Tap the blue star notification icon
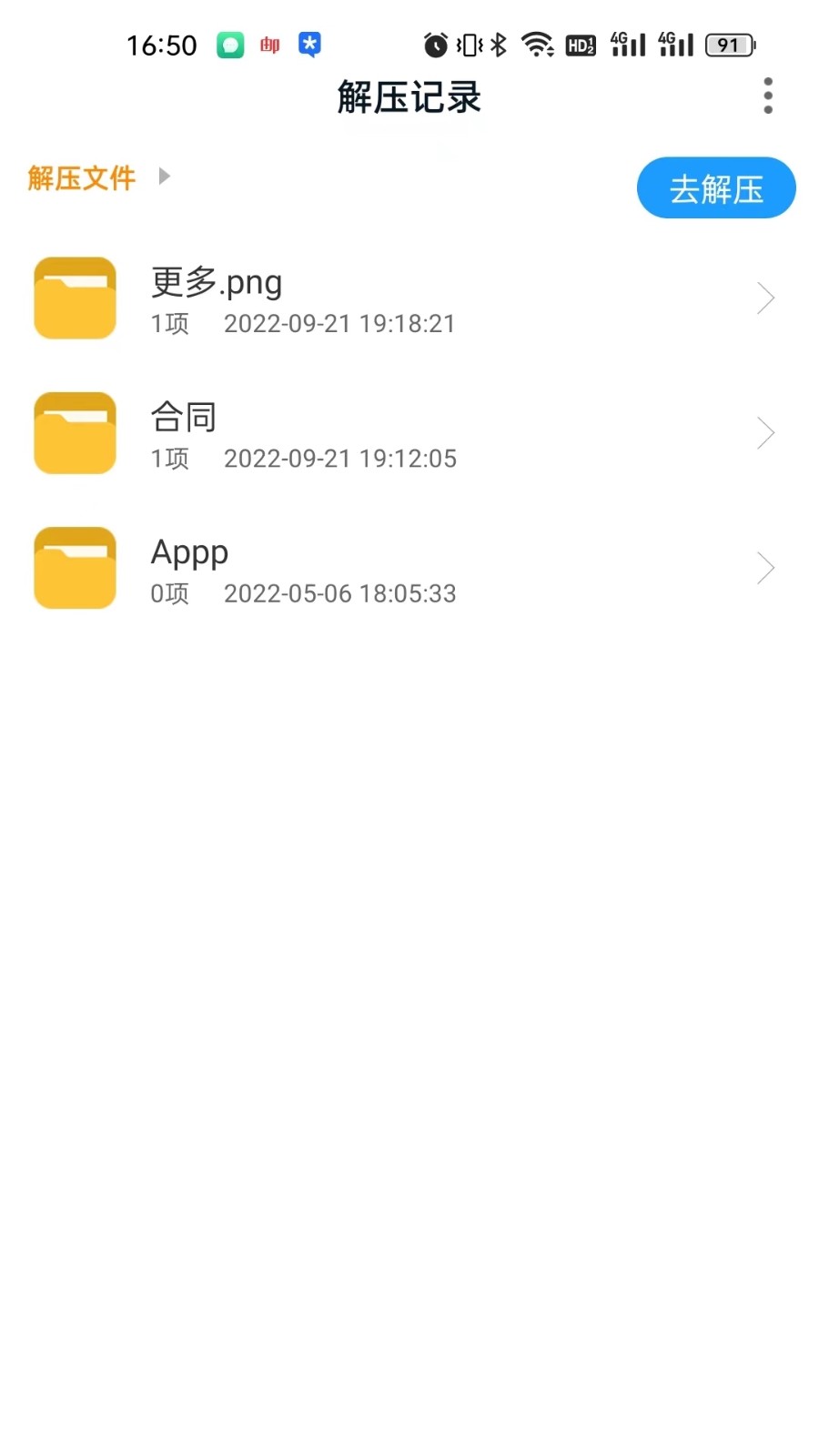This screenshot has height=1456, width=819. 309,44
